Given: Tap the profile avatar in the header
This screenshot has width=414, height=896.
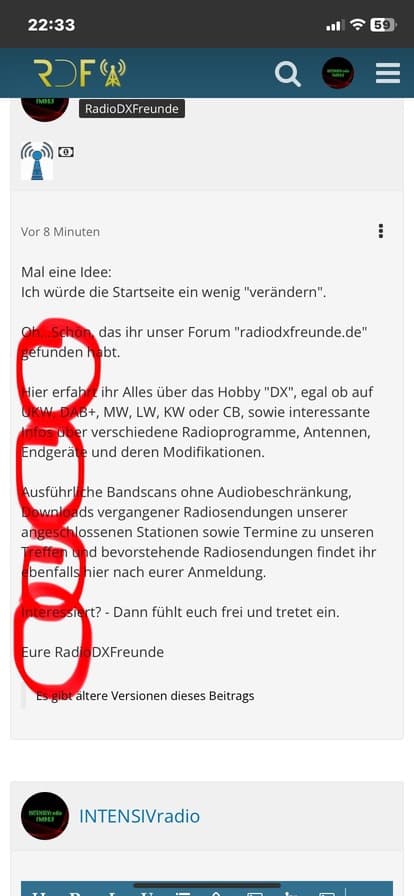Looking at the screenshot, I should pos(337,73).
